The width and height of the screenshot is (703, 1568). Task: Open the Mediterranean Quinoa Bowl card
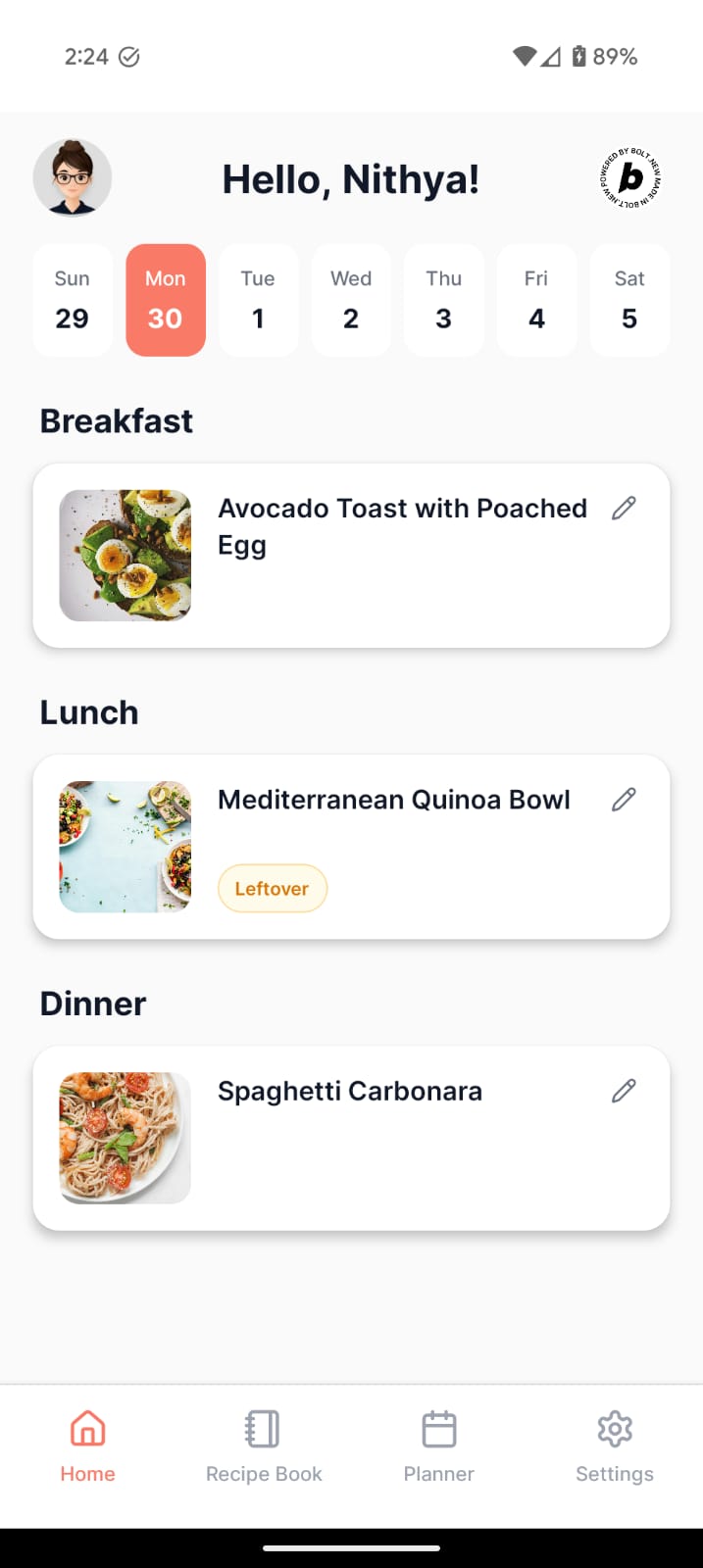392,847
